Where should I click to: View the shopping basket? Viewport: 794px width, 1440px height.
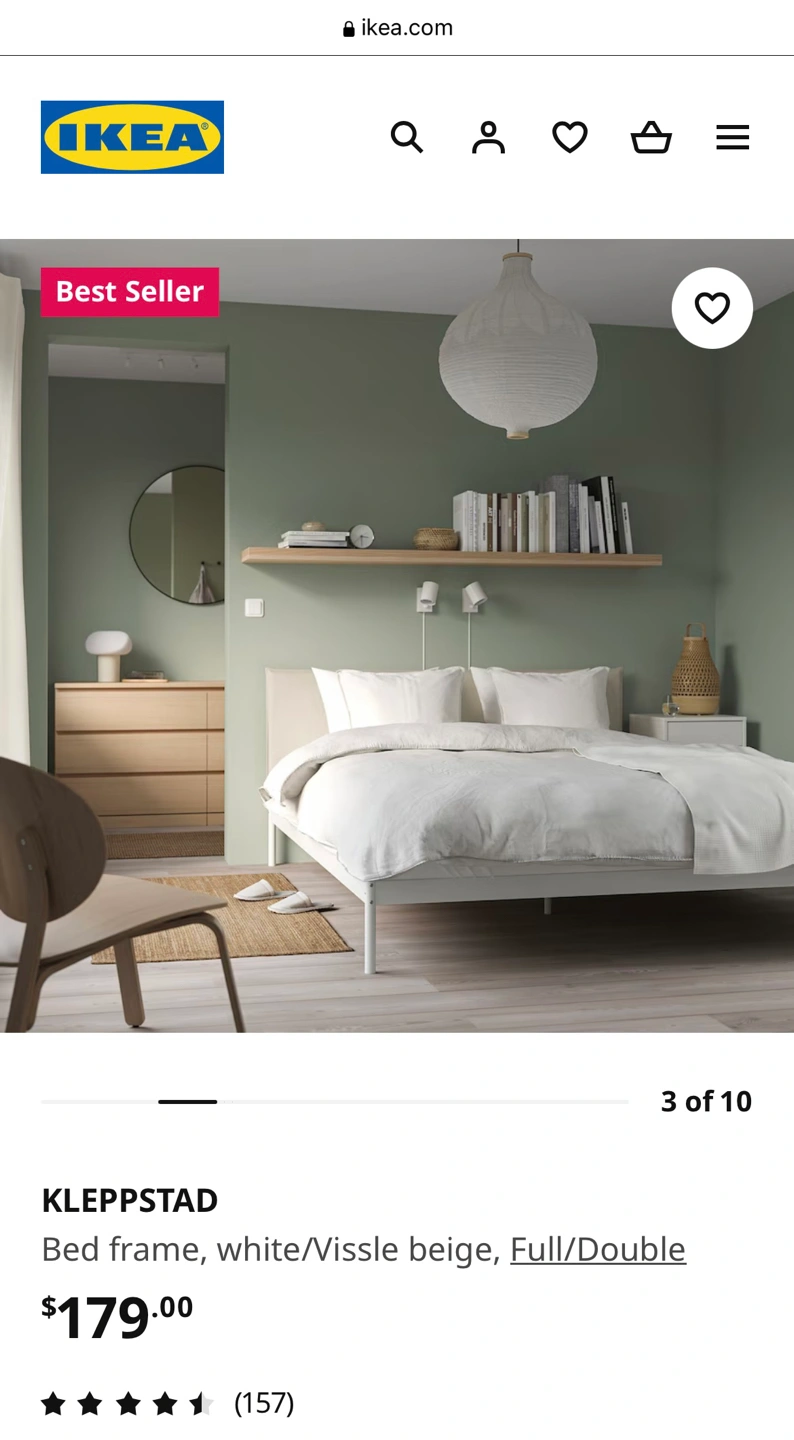click(x=651, y=137)
